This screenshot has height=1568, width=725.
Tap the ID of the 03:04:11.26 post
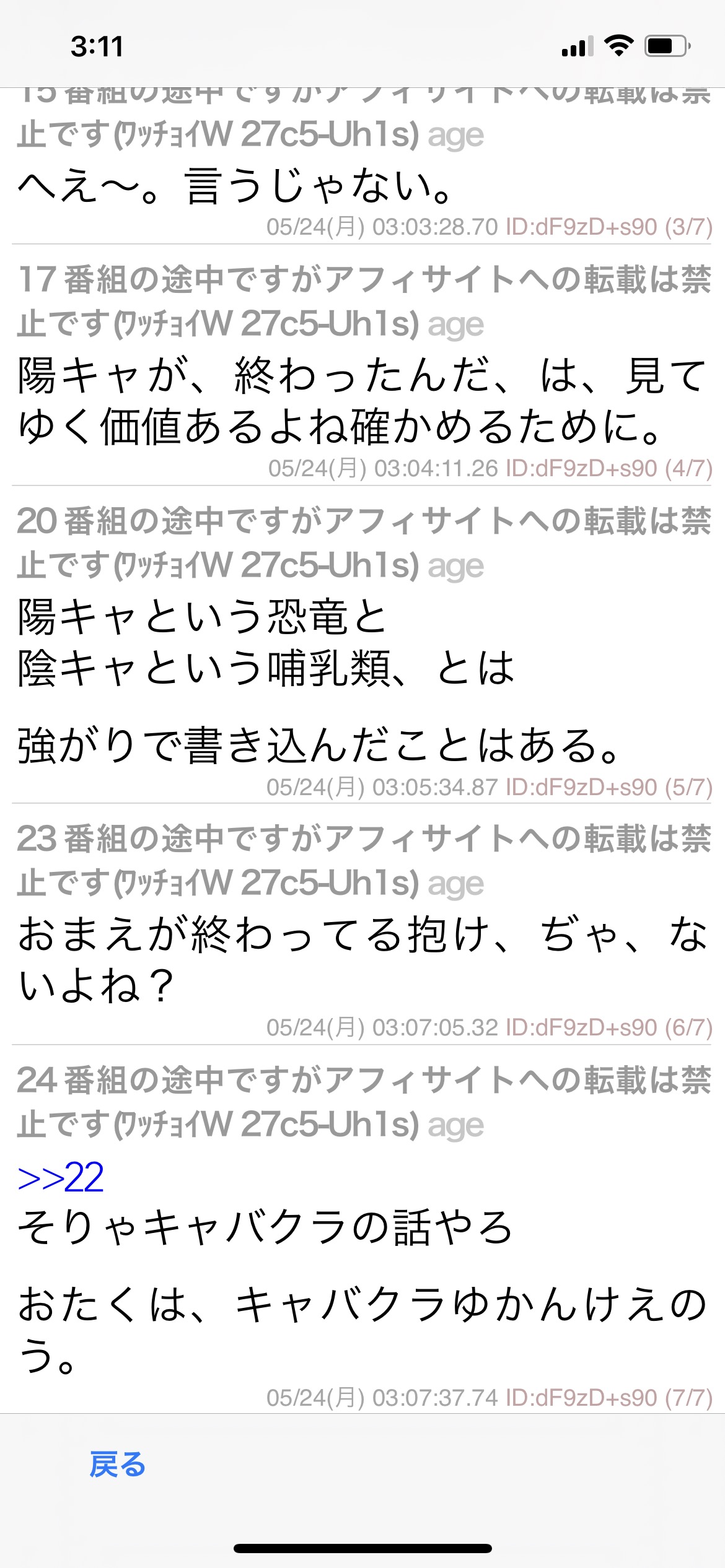pos(581,468)
